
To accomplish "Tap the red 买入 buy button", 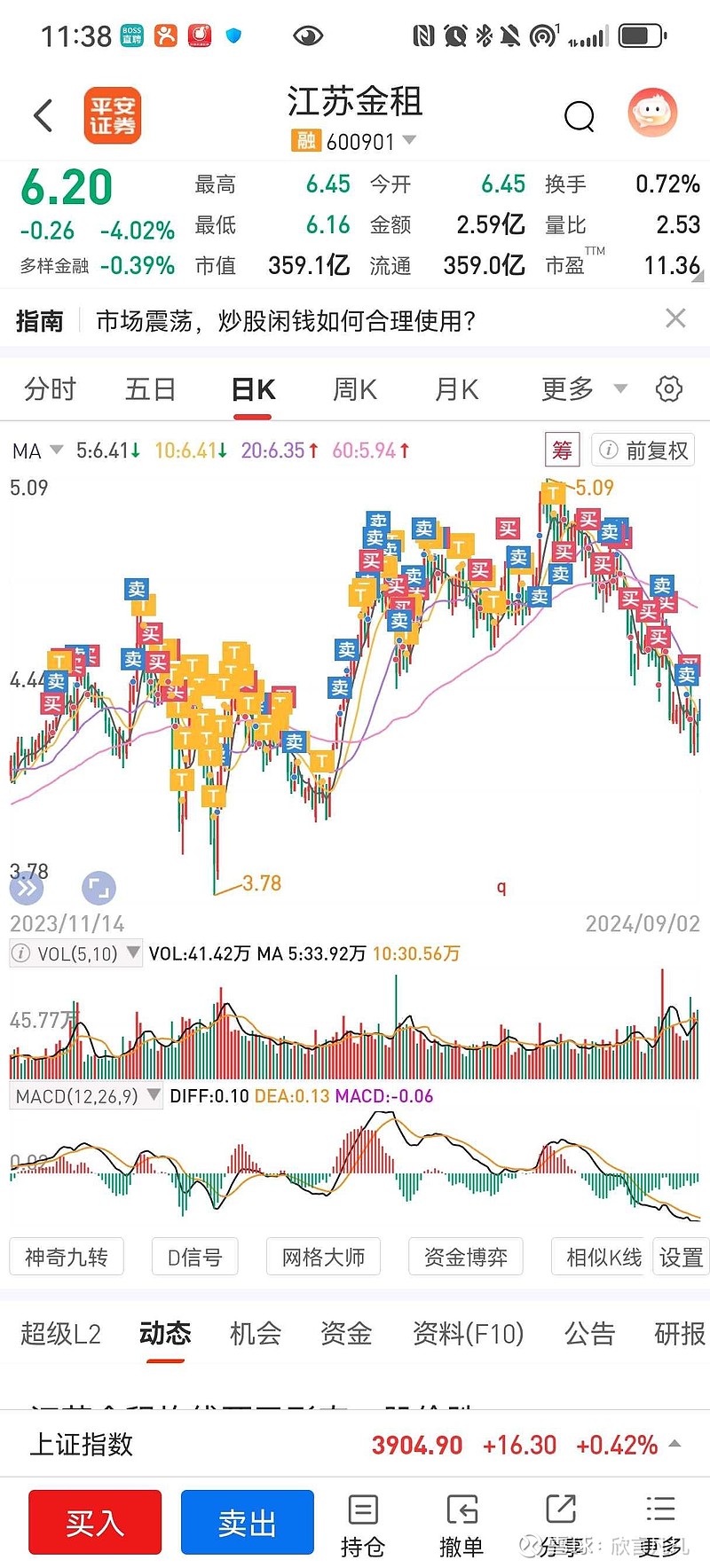I will click(x=94, y=1521).
